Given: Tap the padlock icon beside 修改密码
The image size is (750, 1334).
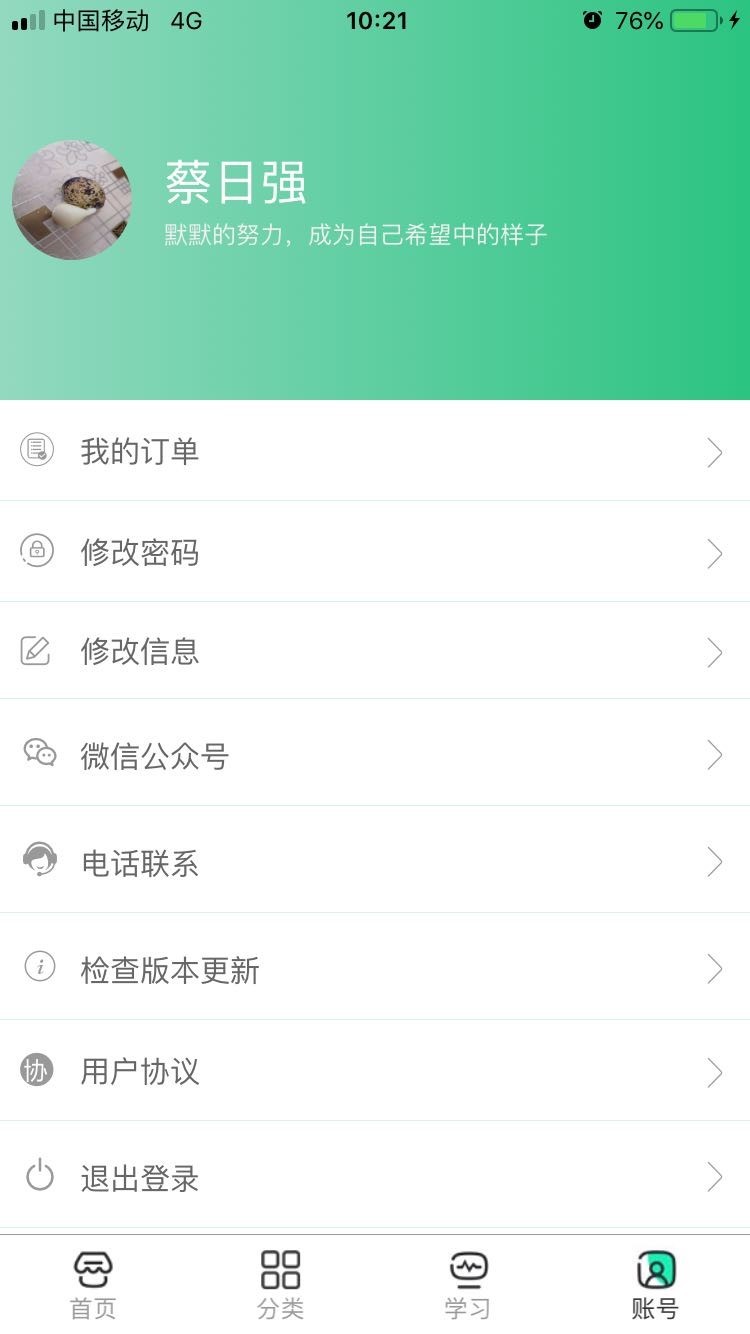Looking at the screenshot, I should 37,552.
